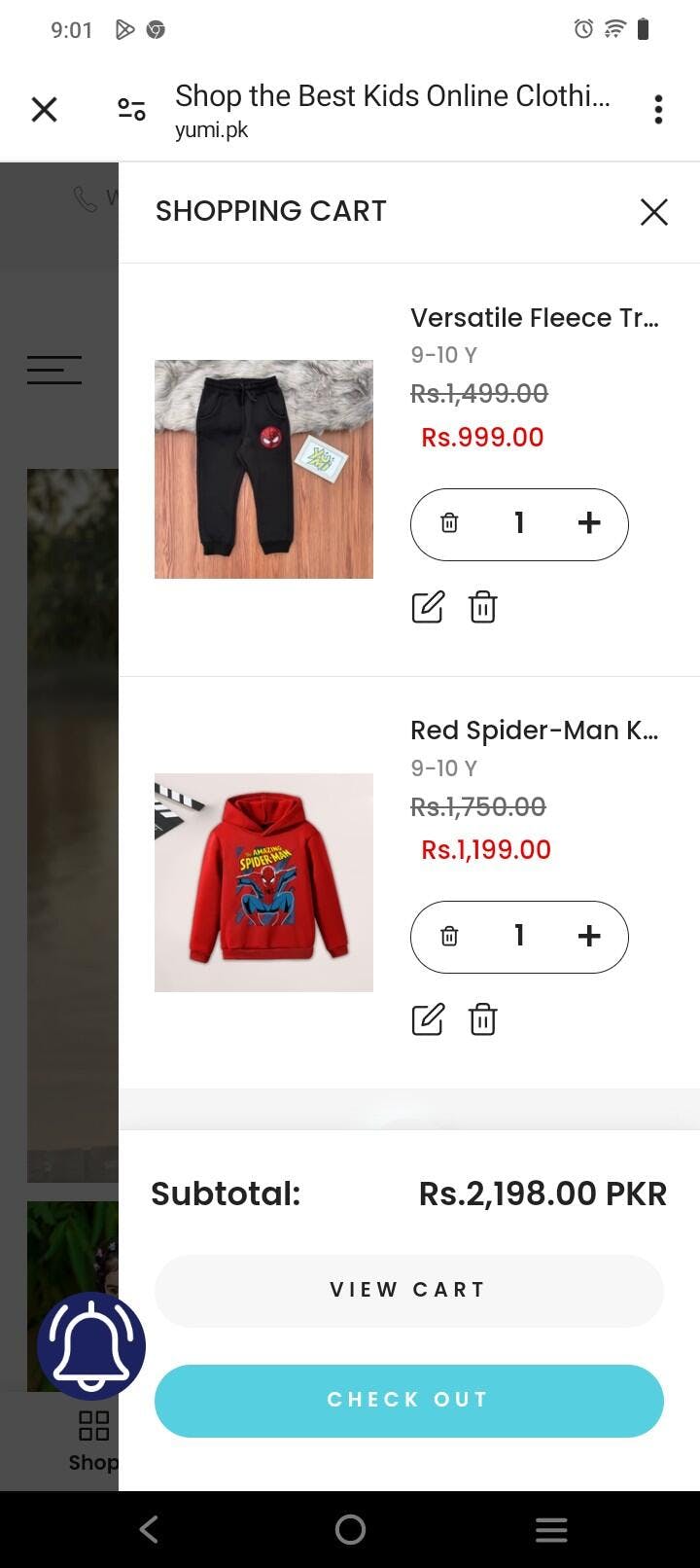Image resolution: width=700 pixels, height=1568 pixels.
Task: Open the Red Spider-Man hoodie product image
Action: coord(263,882)
